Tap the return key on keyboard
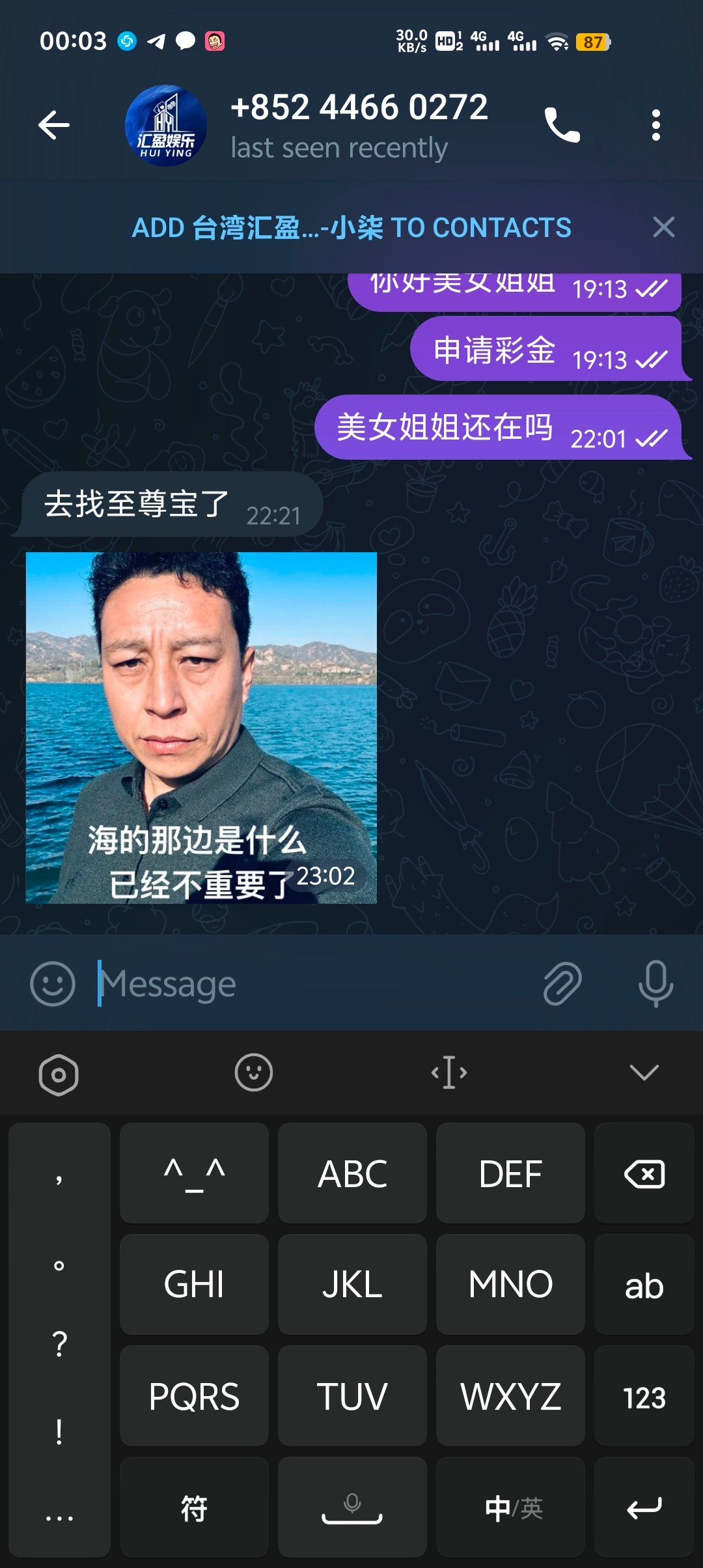703x1568 pixels. point(644,1508)
